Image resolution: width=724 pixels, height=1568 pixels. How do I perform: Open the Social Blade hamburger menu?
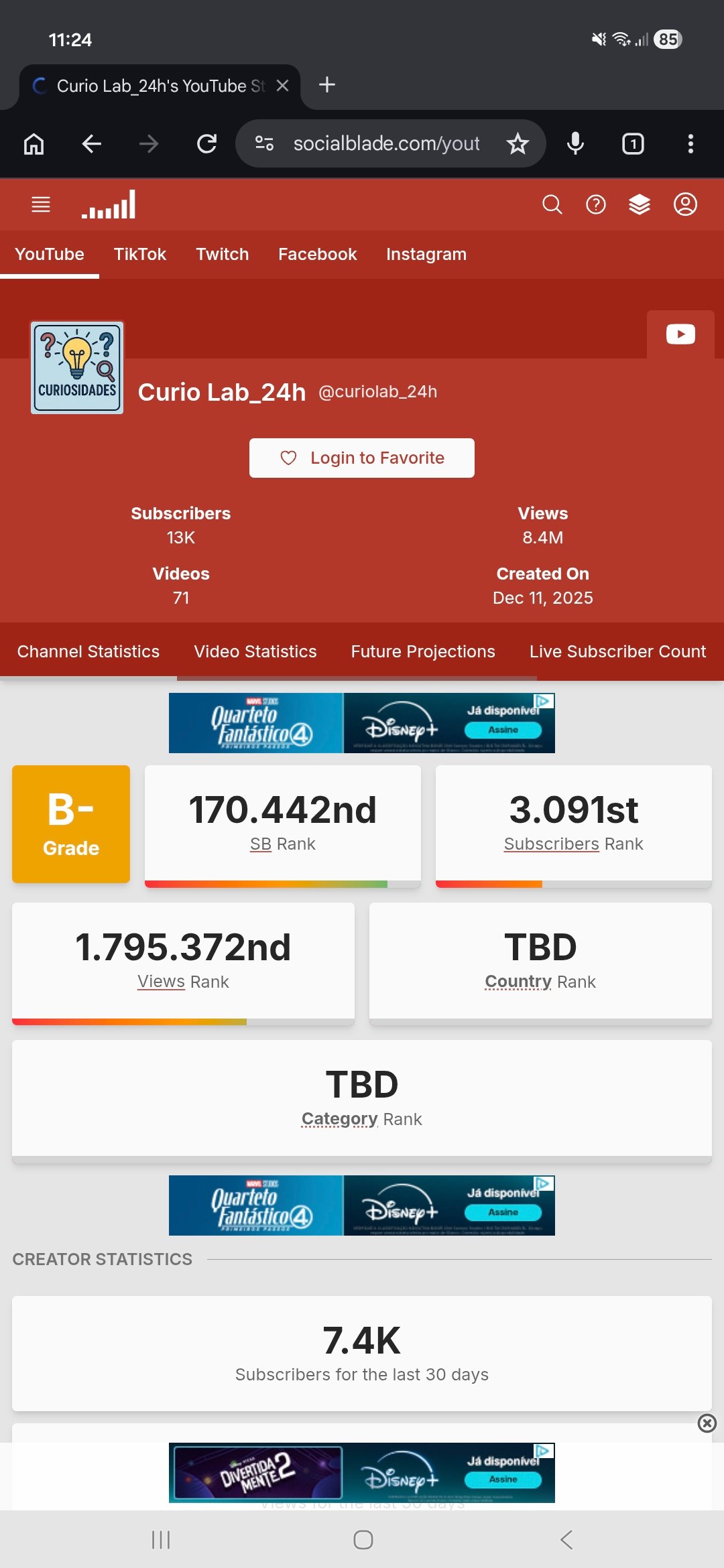click(41, 204)
